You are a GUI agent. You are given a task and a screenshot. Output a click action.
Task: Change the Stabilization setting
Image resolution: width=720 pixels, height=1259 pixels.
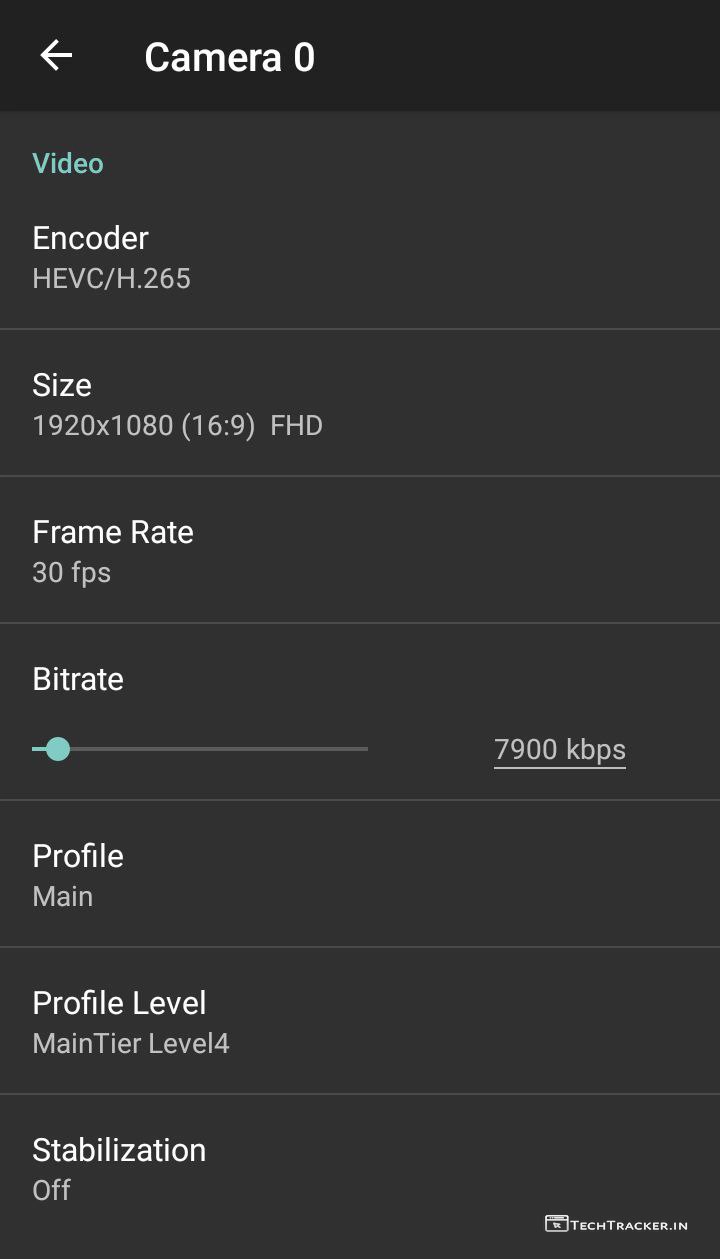tap(360, 1169)
